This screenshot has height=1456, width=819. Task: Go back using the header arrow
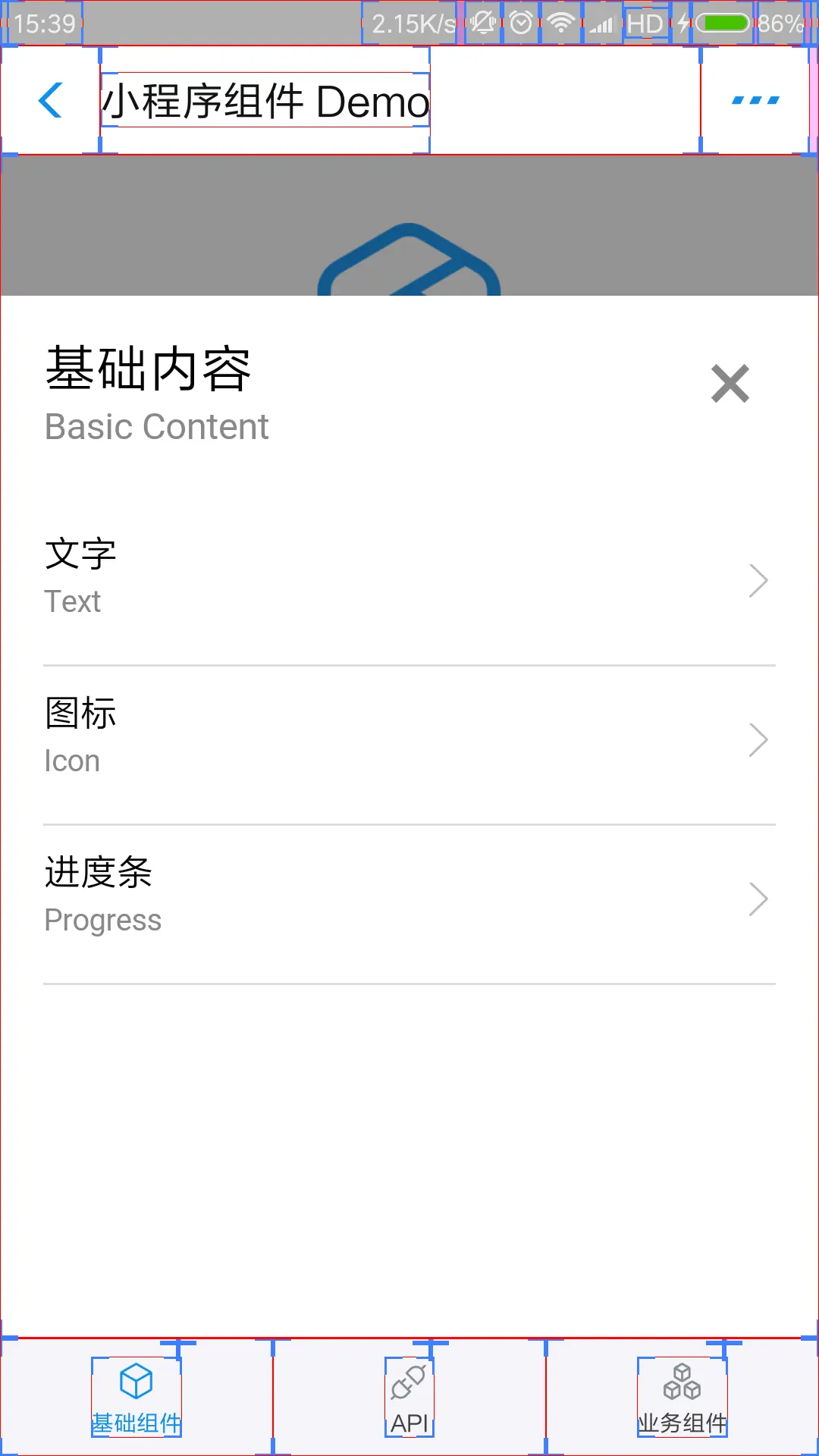point(50,101)
